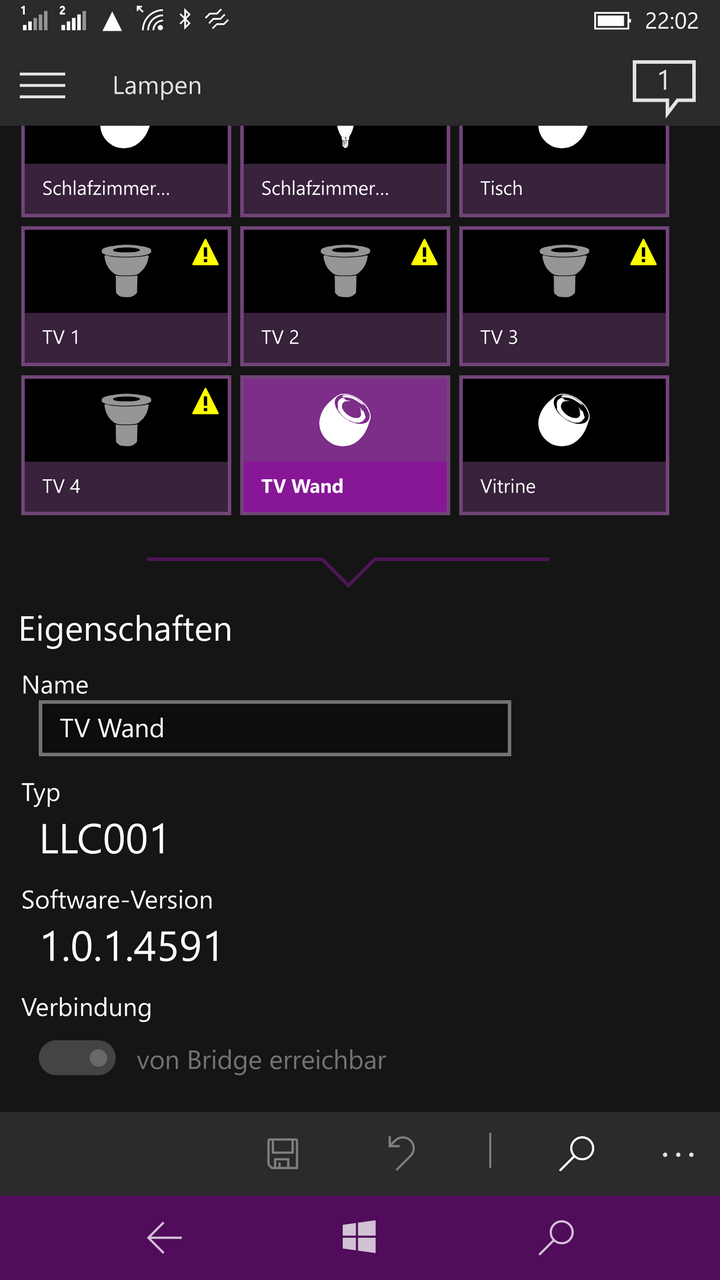Viewport: 720px width, 1280px height.
Task: Edit the lamp name field TV Wand
Action: point(275,728)
